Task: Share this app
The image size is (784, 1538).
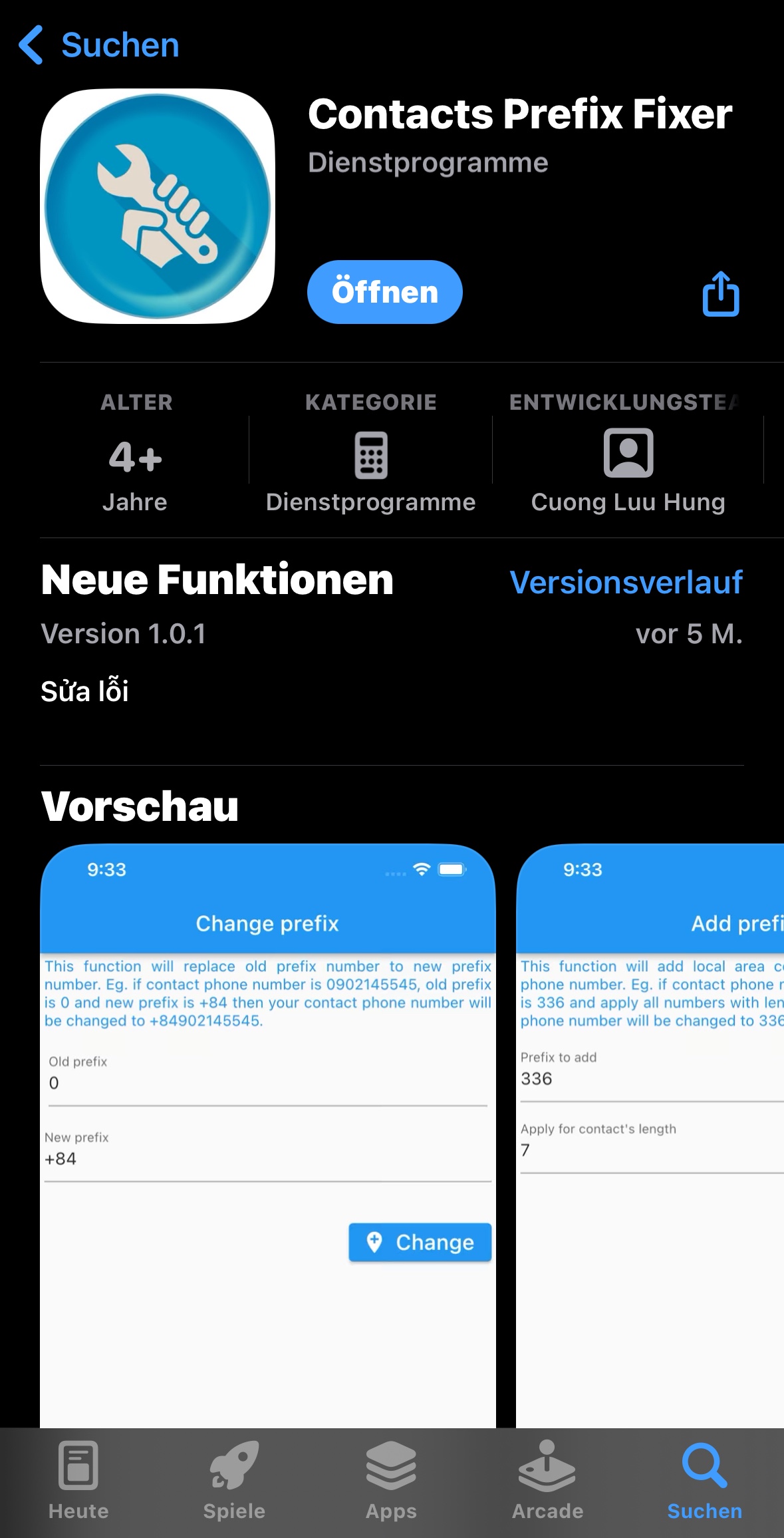Action: point(721,293)
